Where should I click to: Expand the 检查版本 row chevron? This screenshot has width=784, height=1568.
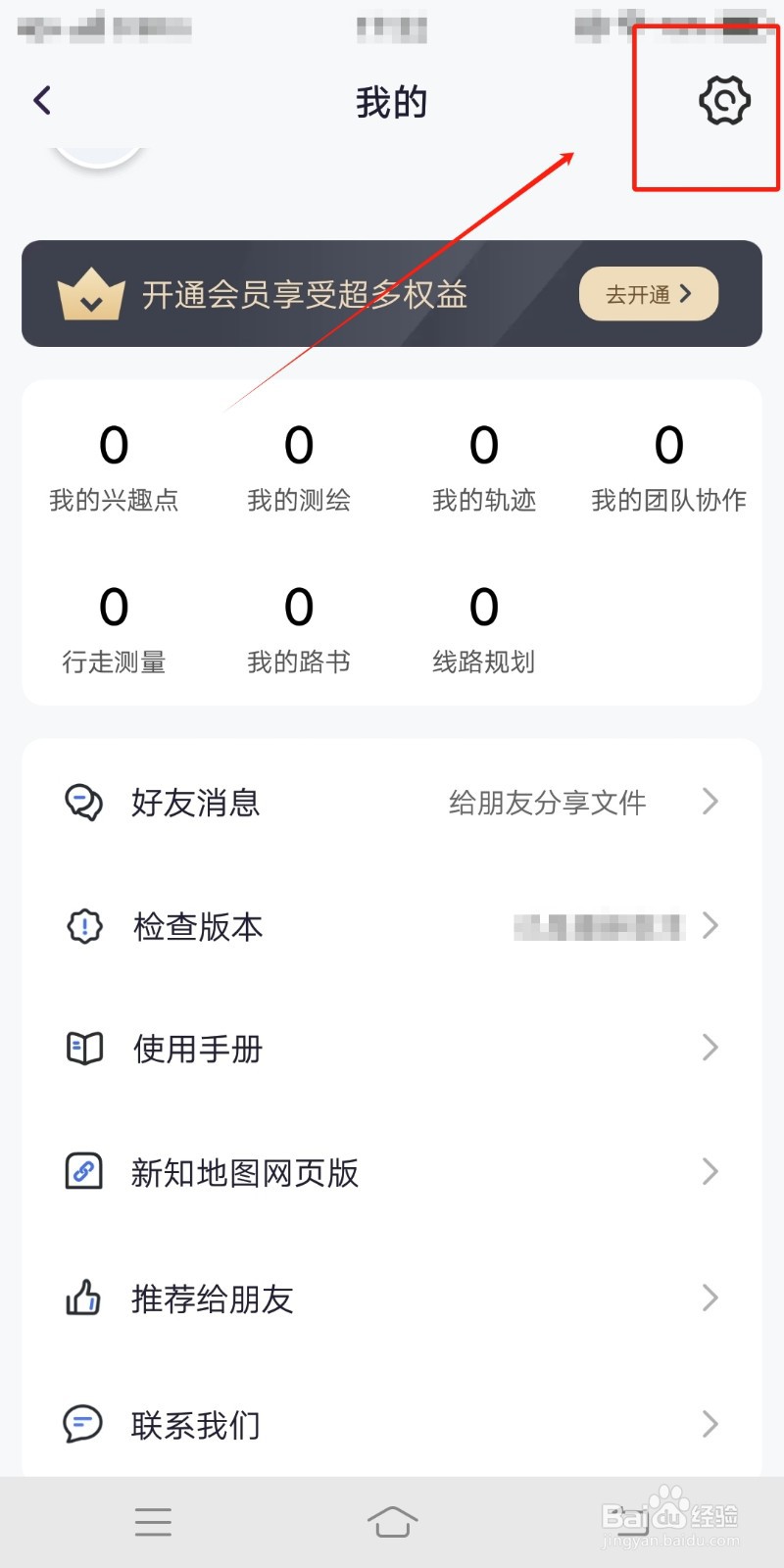pyautogui.click(x=710, y=926)
